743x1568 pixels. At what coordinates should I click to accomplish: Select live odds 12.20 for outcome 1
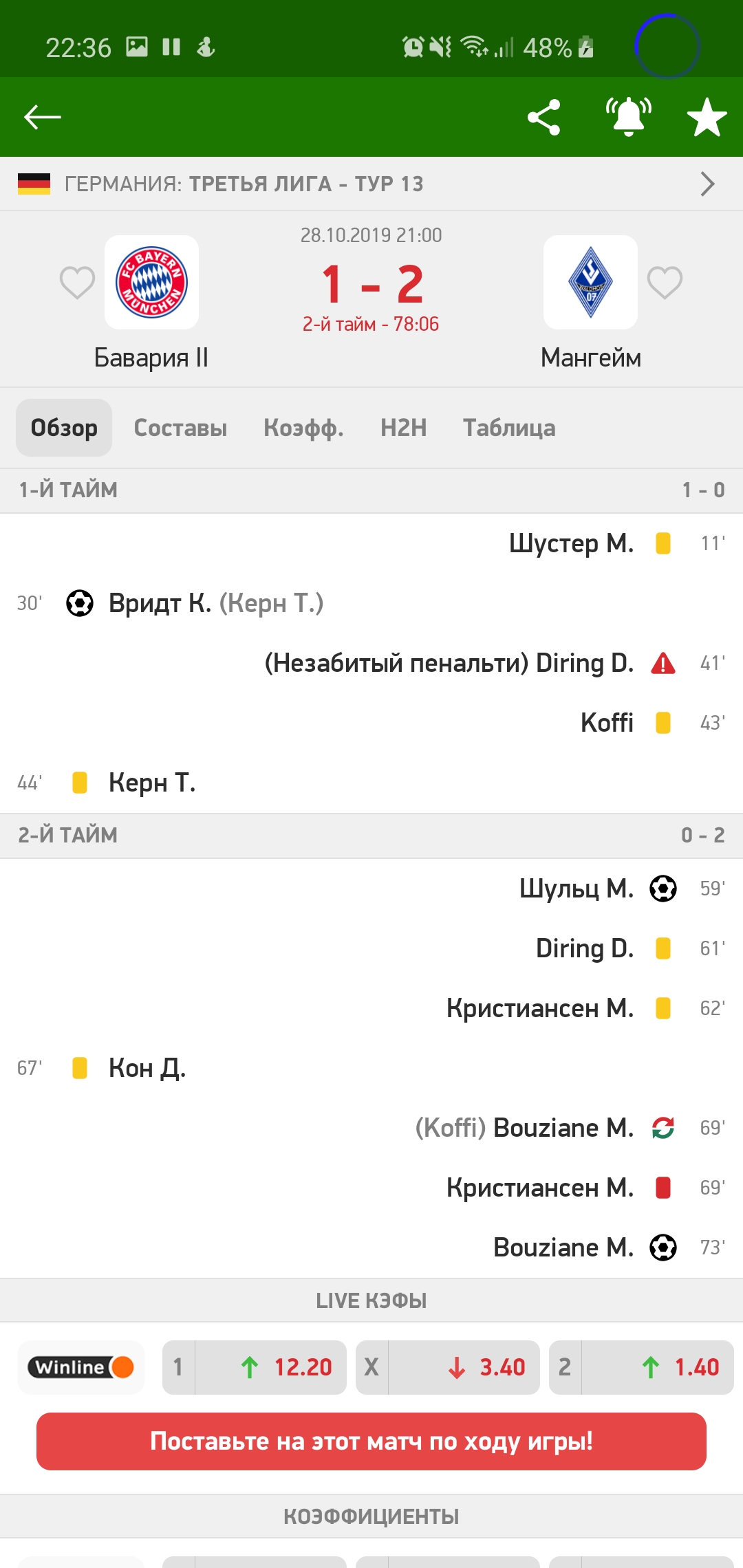click(255, 1367)
